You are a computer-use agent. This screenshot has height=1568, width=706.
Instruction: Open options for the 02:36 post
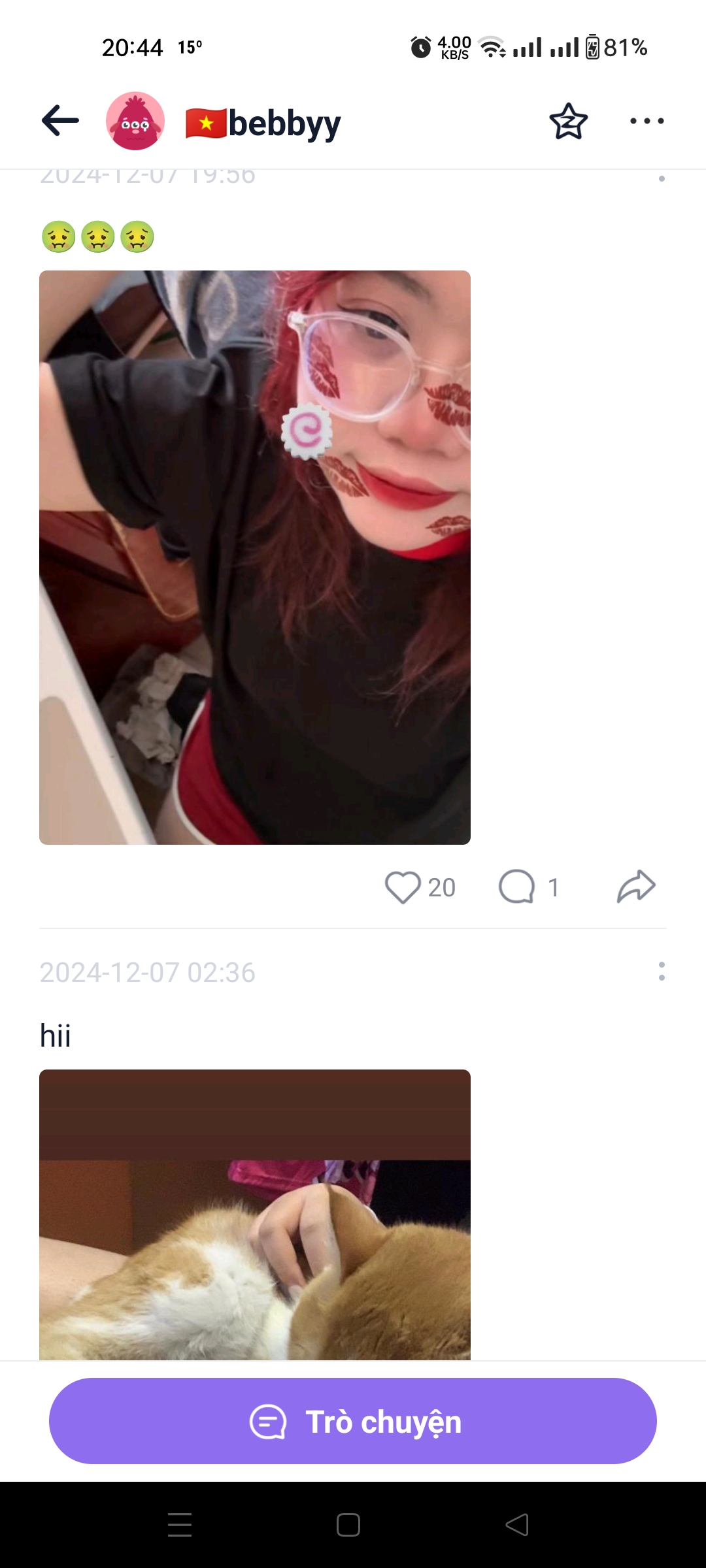point(662,972)
